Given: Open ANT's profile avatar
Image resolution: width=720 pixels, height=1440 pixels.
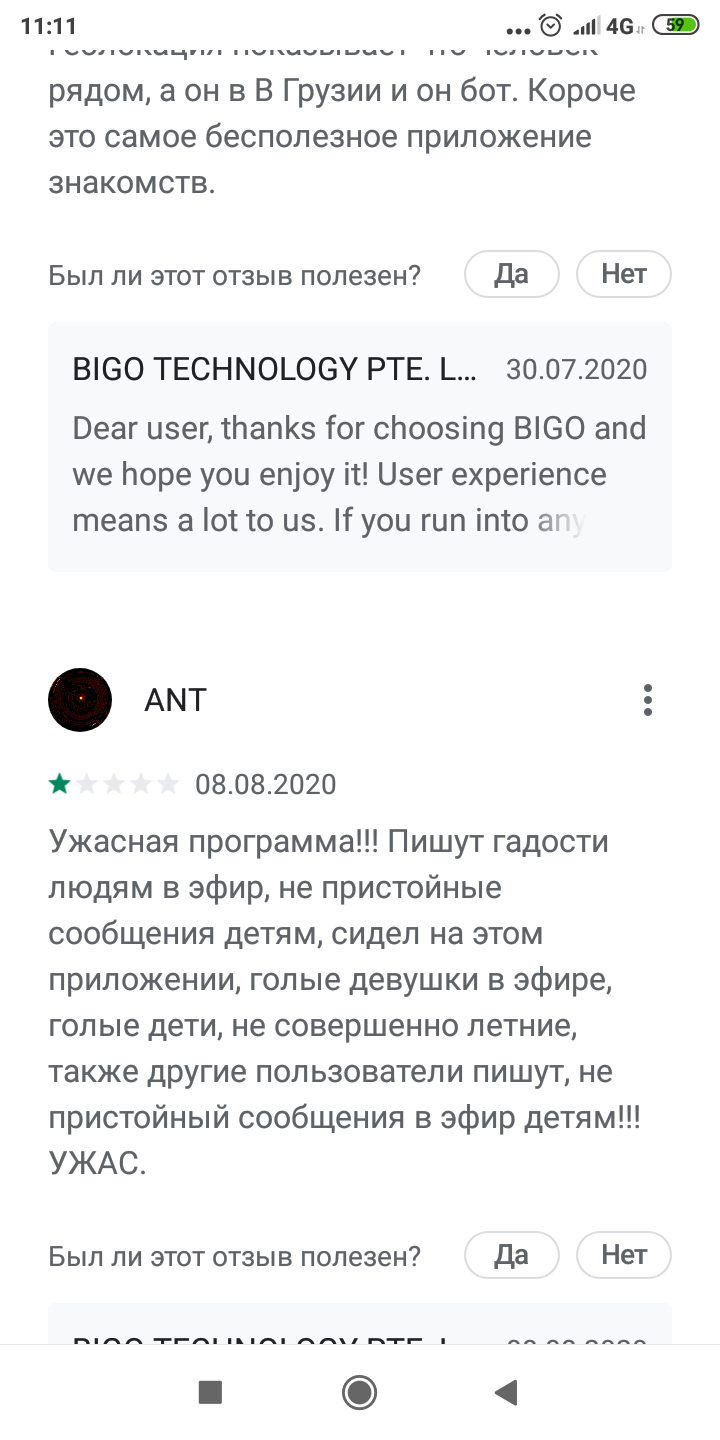Looking at the screenshot, I should point(80,700).
